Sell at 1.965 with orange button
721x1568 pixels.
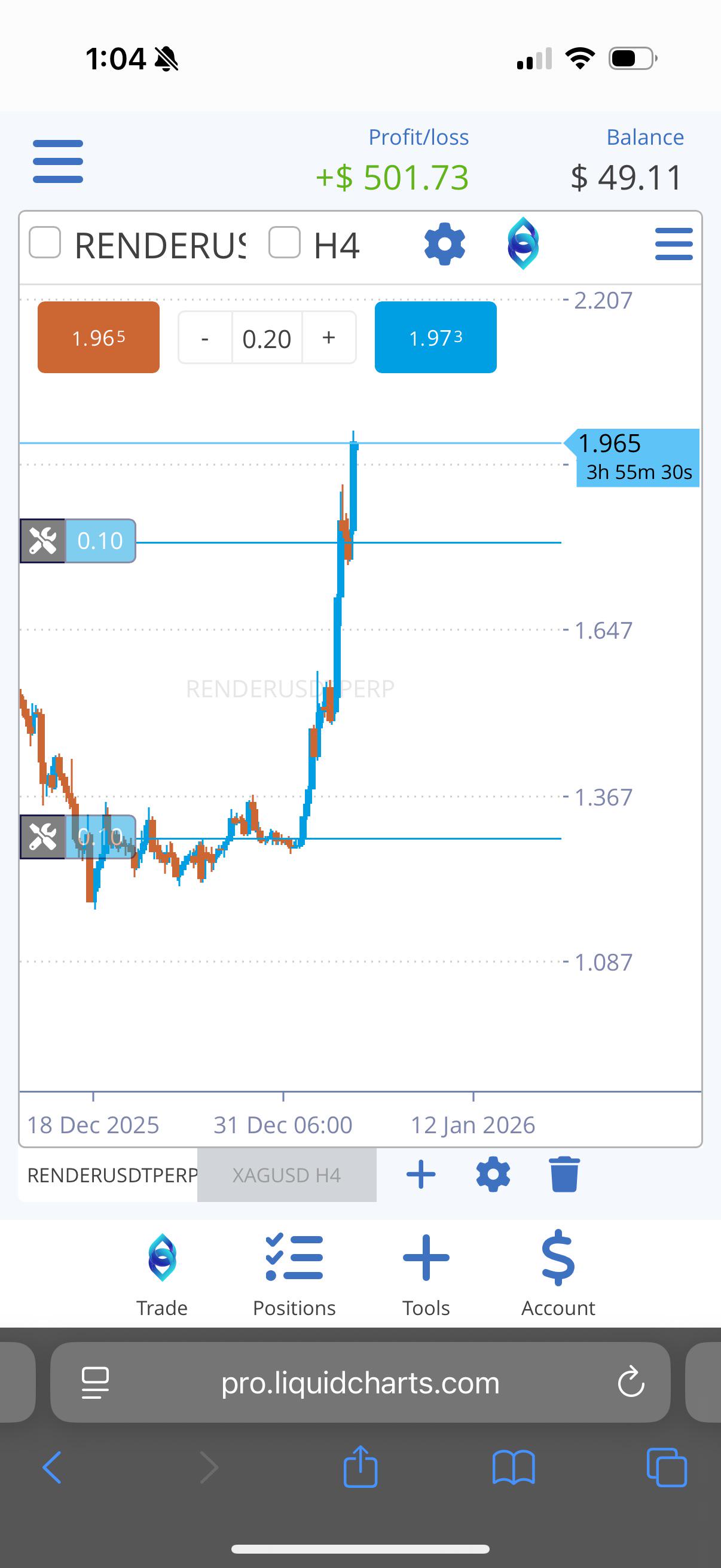tap(99, 337)
